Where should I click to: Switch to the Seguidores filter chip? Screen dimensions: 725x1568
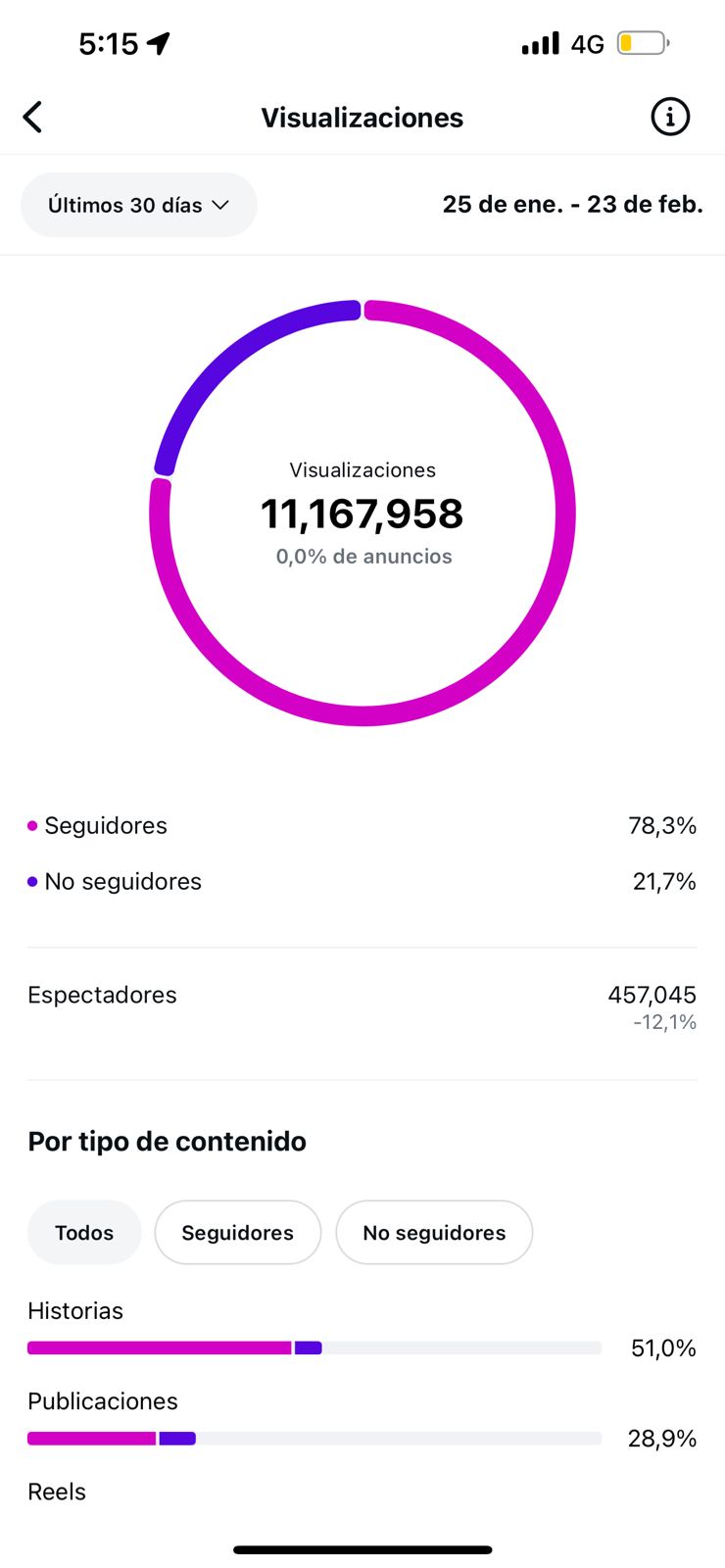click(238, 1233)
